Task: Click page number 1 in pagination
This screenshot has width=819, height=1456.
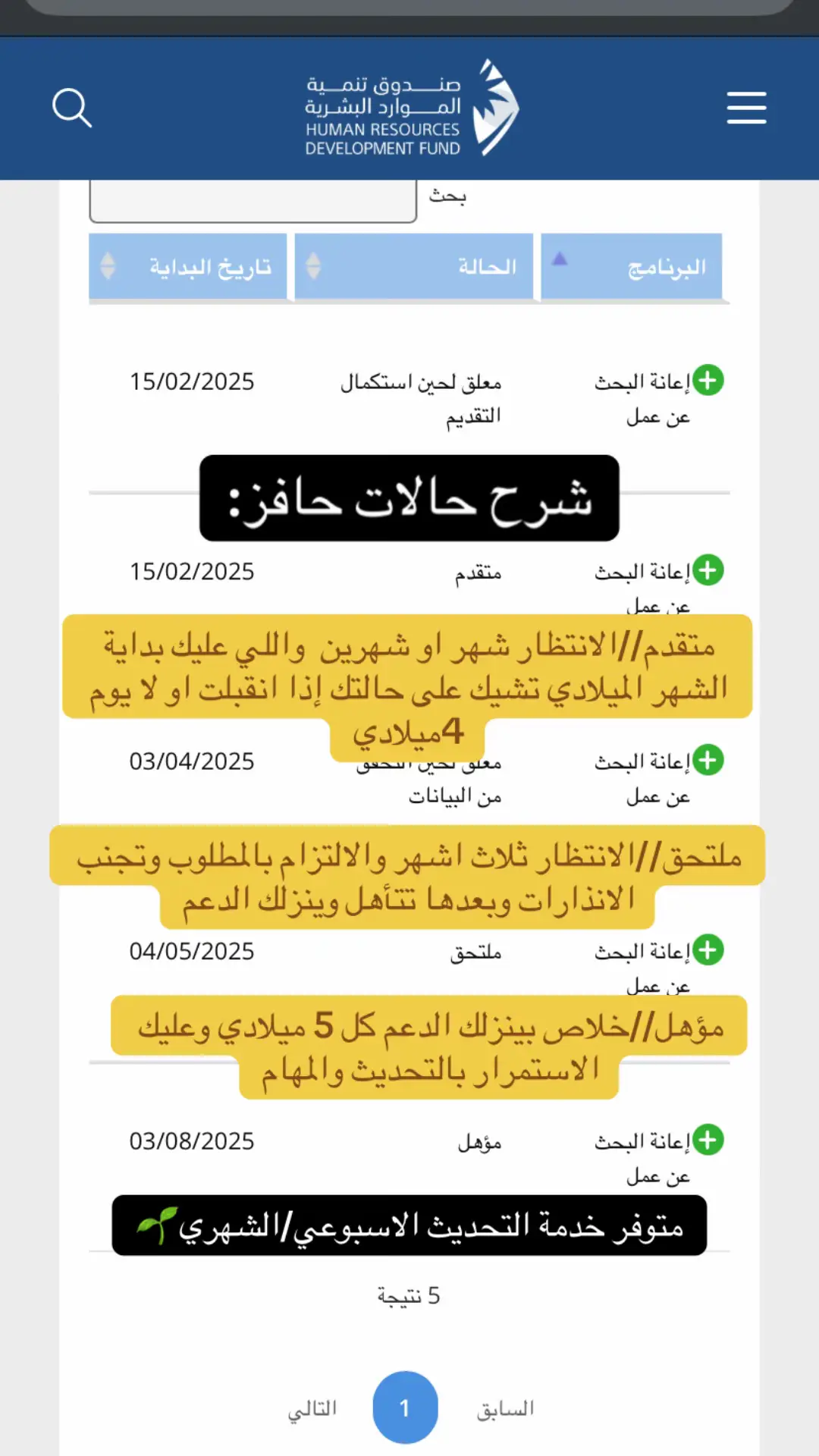Action: point(405,1407)
